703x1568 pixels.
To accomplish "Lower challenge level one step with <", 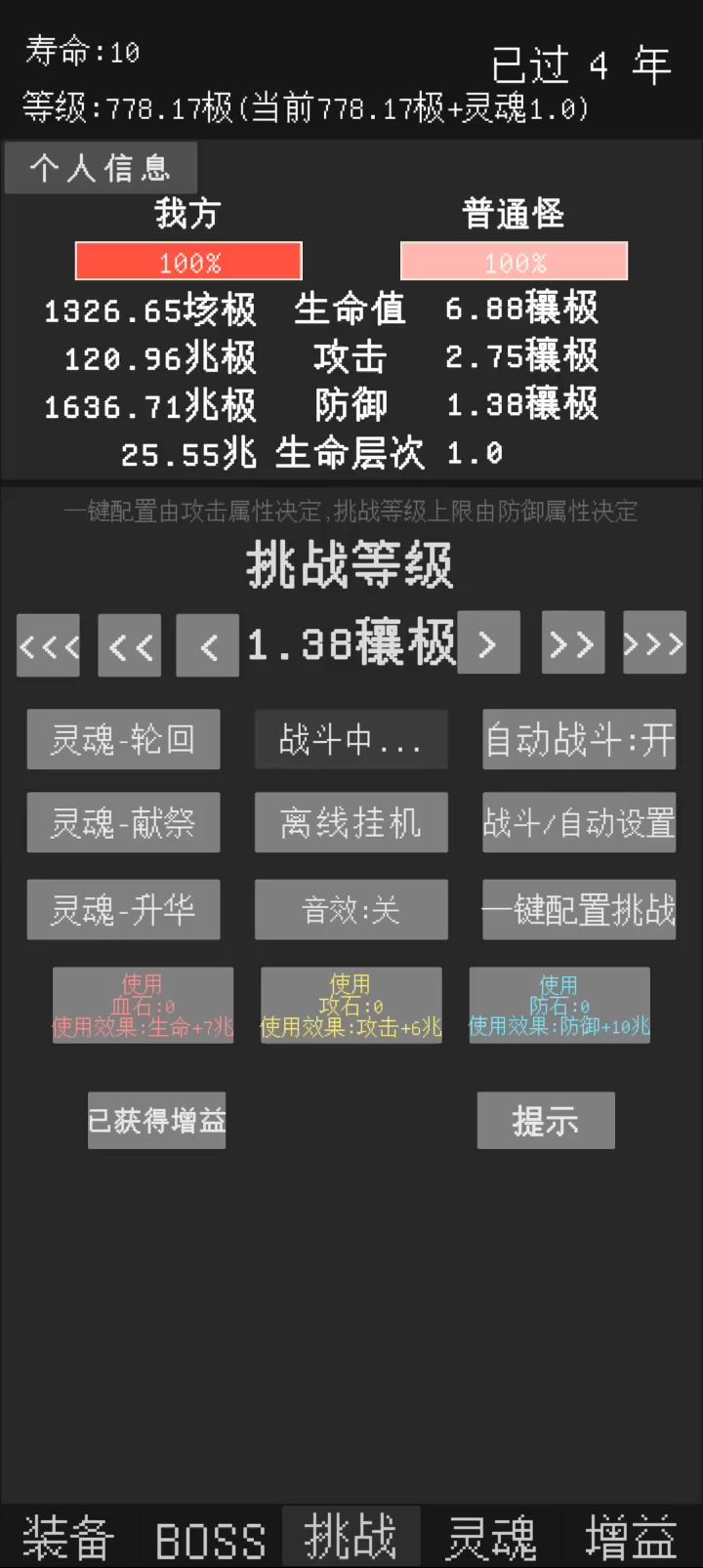I will pyautogui.click(x=207, y=645).
